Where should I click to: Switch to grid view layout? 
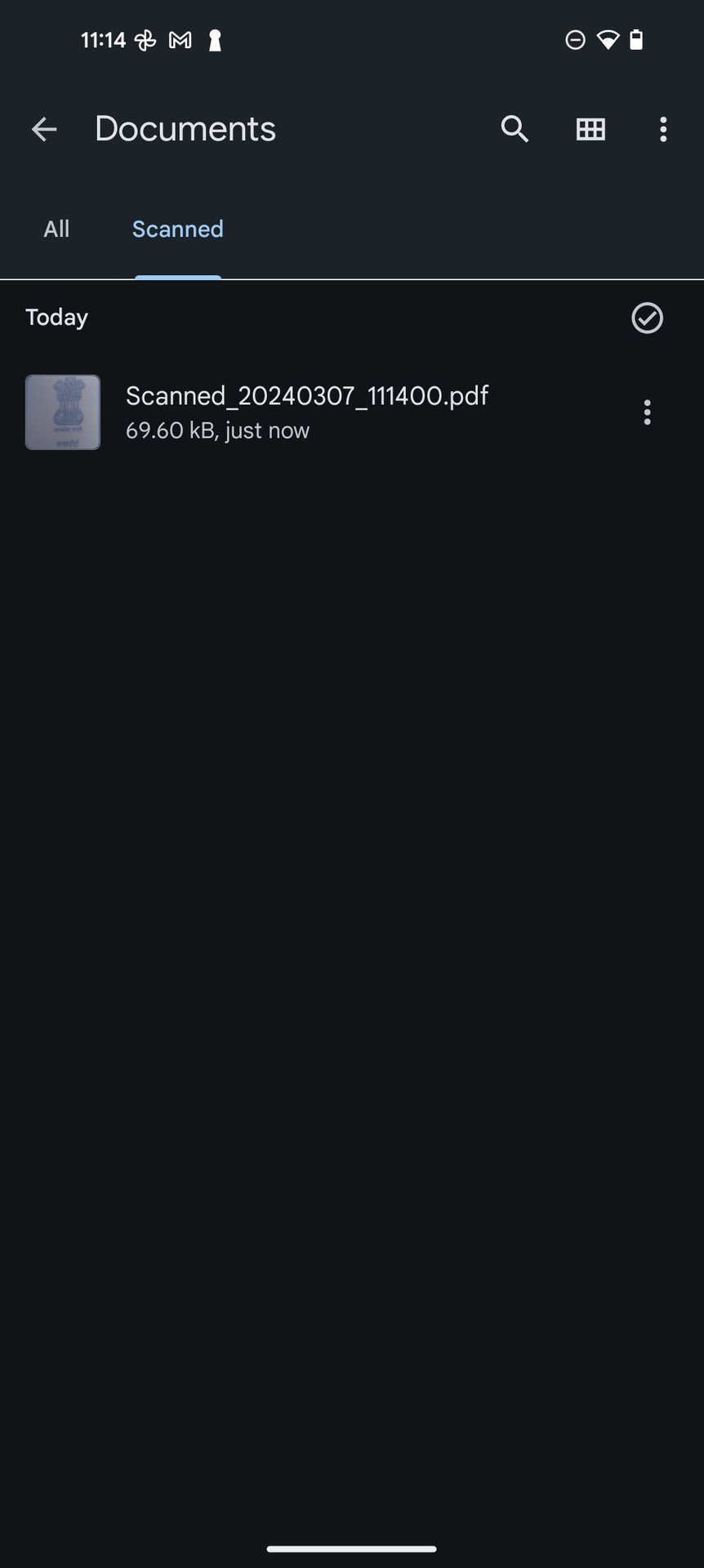click(590, 129)
